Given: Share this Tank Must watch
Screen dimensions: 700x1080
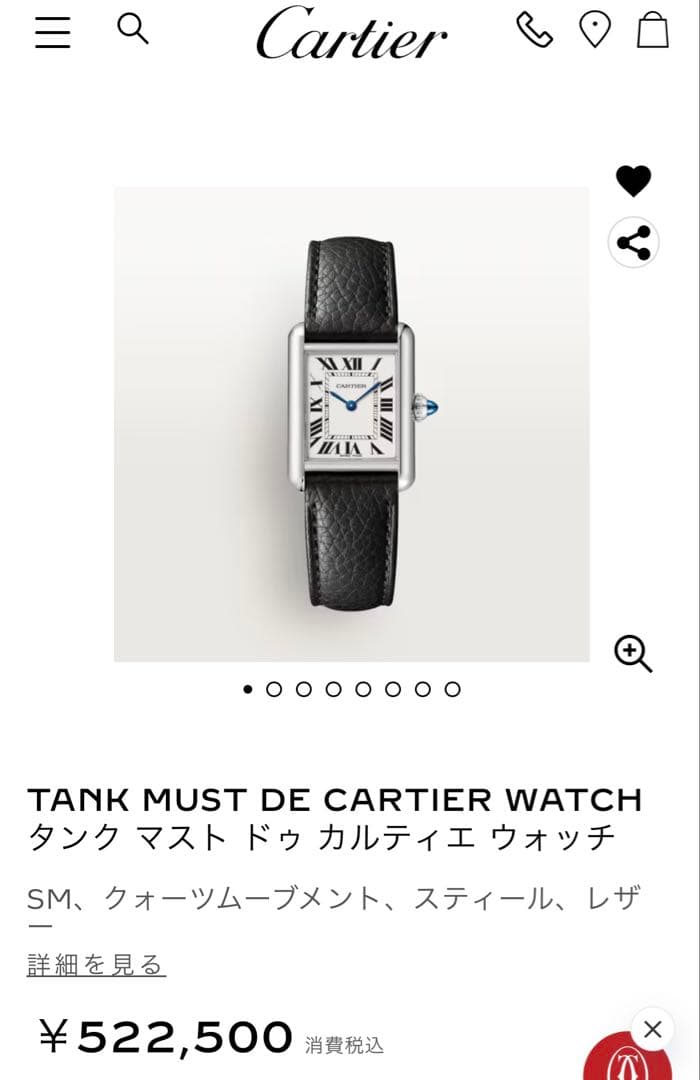Looking at the screenshot, I should 633,242.
